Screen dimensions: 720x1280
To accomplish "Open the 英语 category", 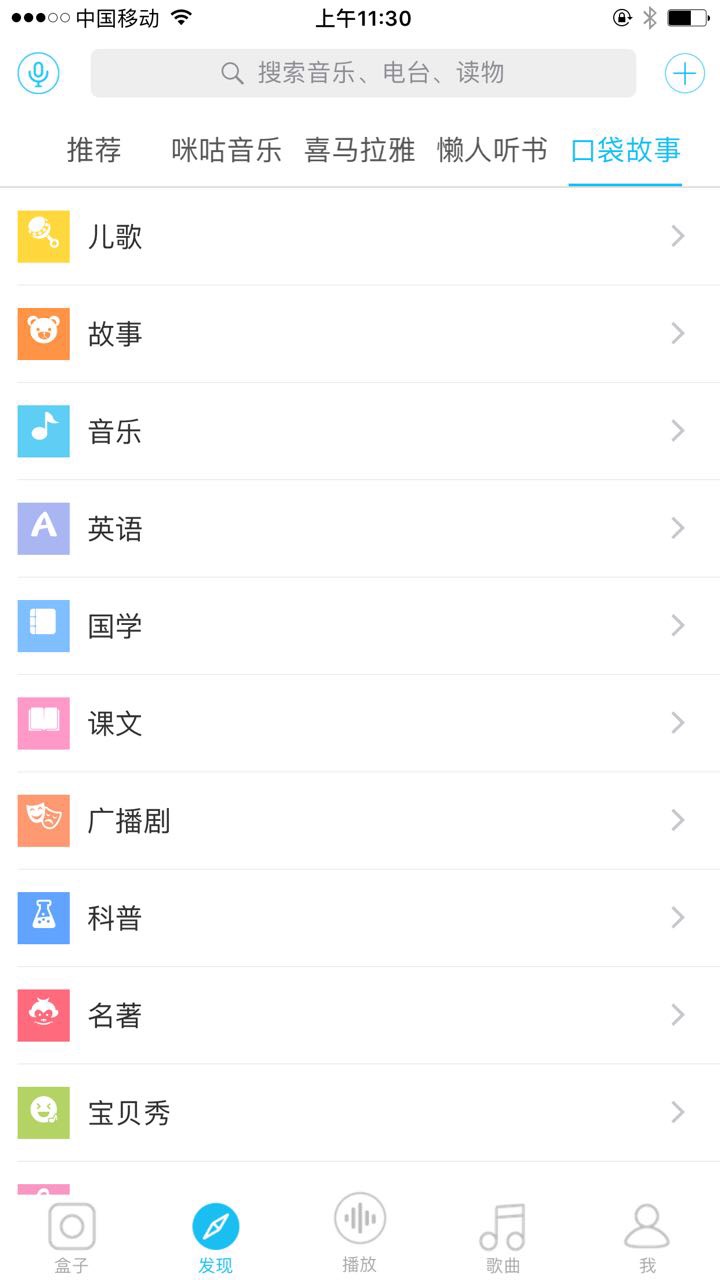I will (x=360, y=528).
